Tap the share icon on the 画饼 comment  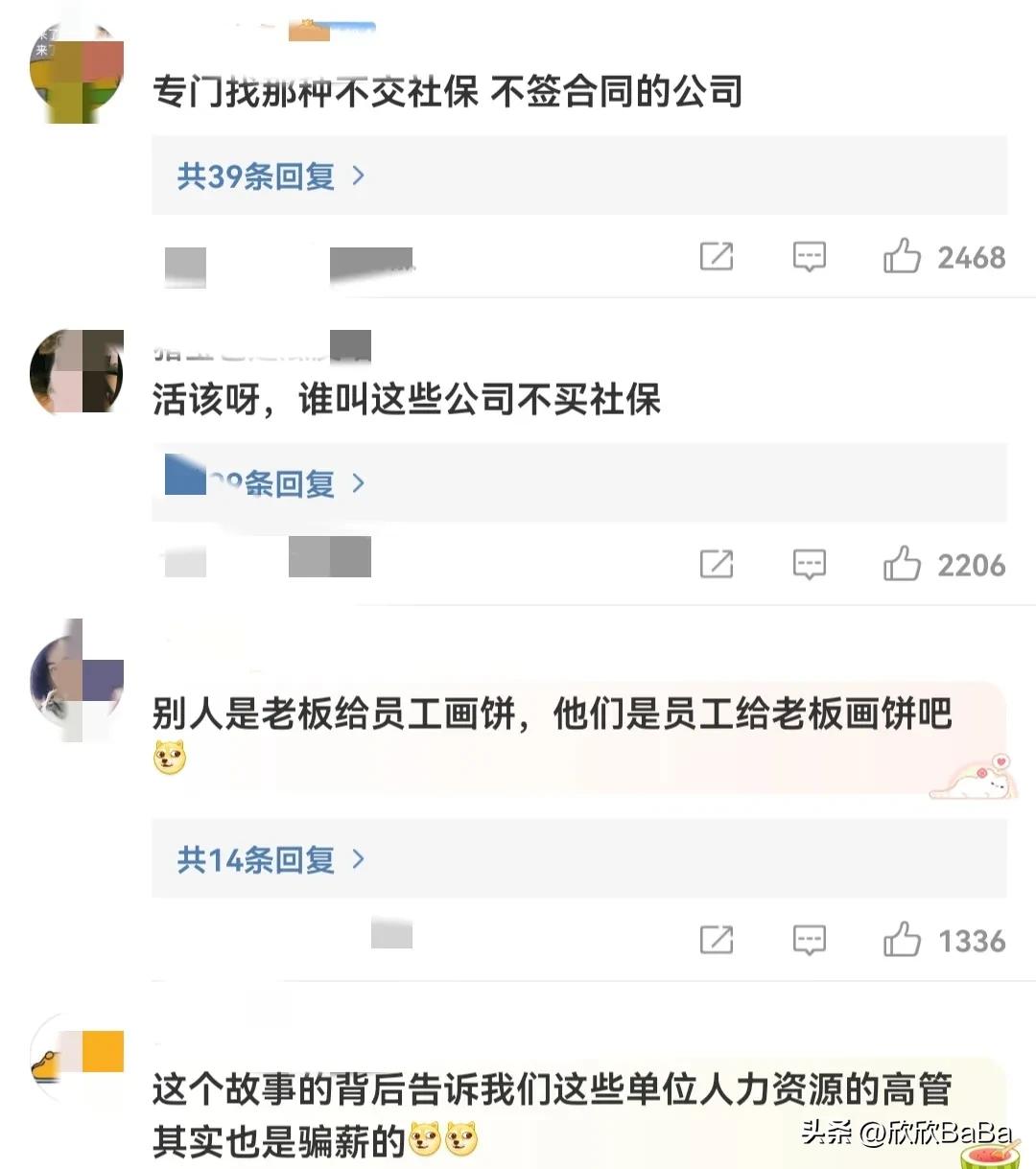pyautogui.click(x=717, y=941)
